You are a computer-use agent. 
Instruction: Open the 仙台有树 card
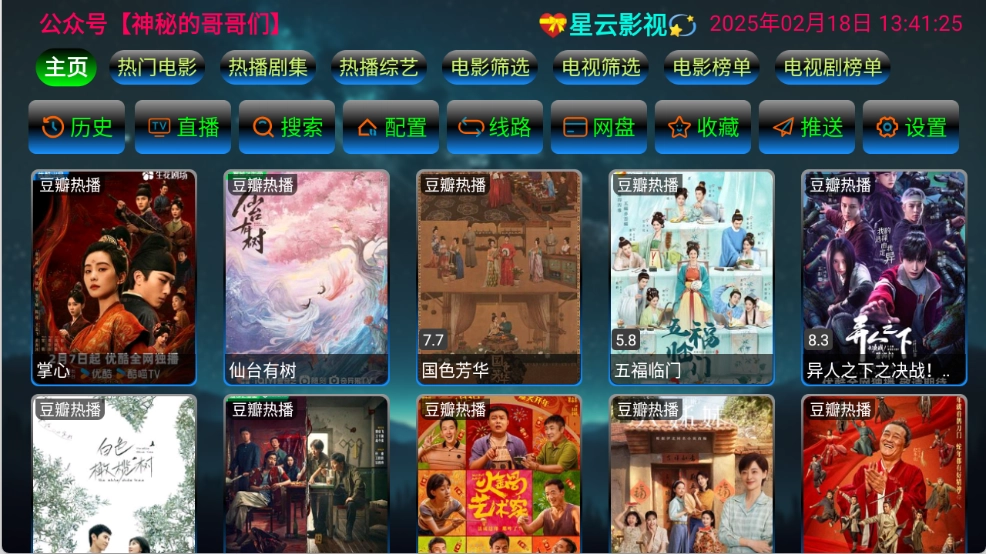307,277
